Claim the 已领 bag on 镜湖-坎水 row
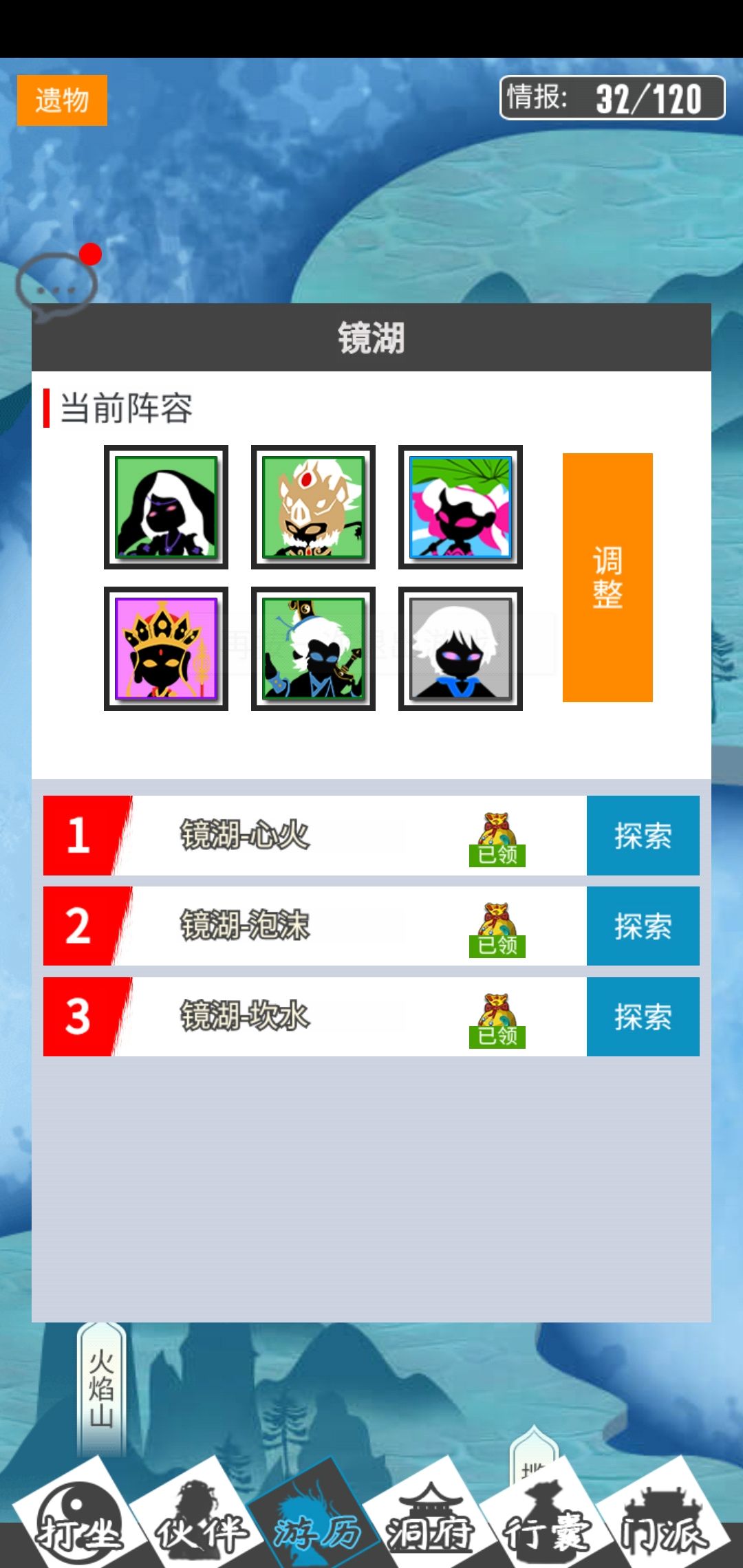Viewport: 743px width, 1568px height. tap(497, 1018)
